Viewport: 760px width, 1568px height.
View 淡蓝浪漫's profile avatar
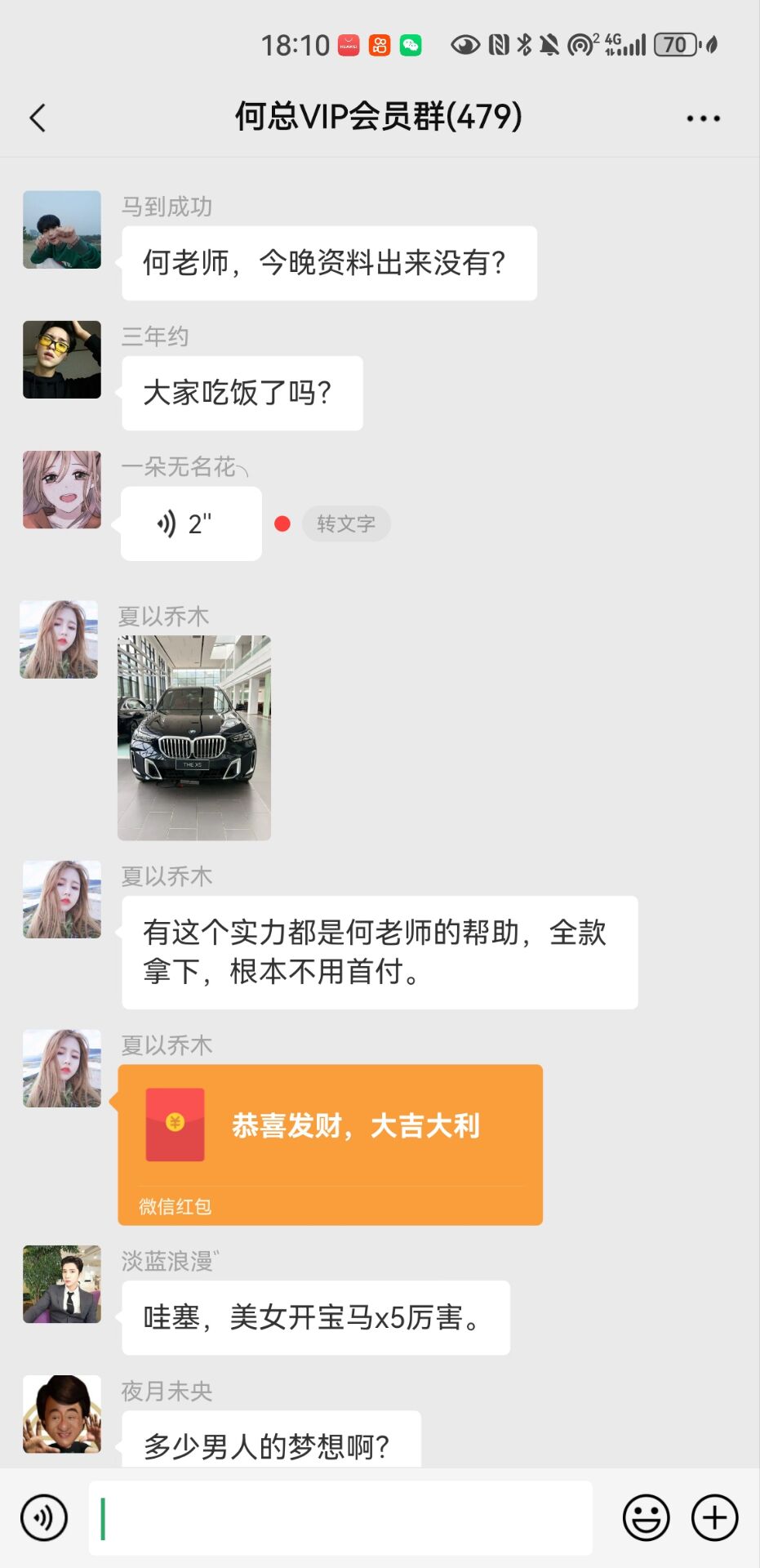(x=62, y=1284)
